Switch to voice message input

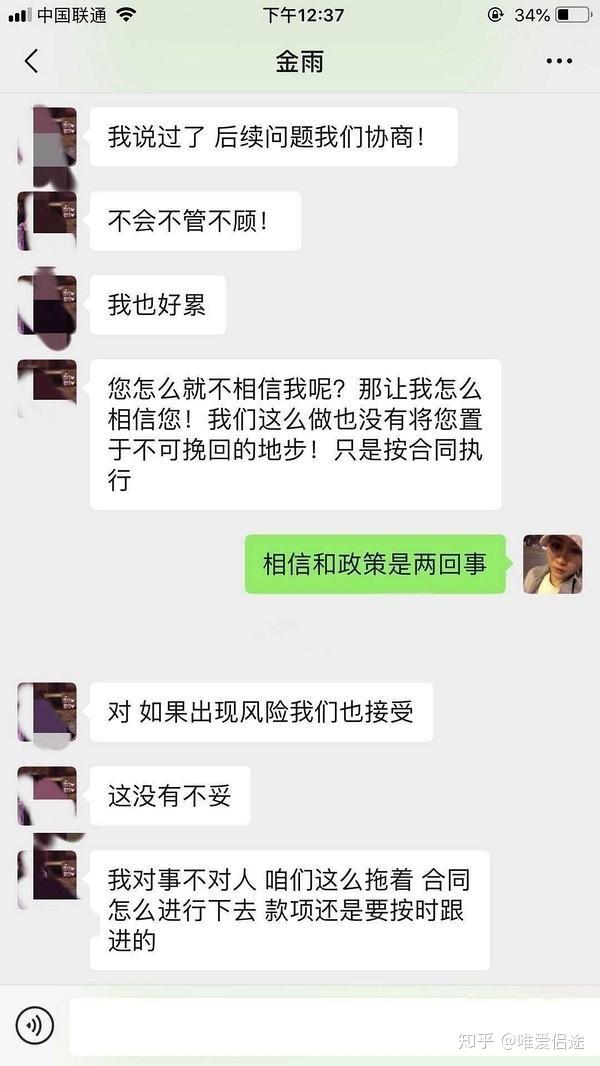[35, 1025]
